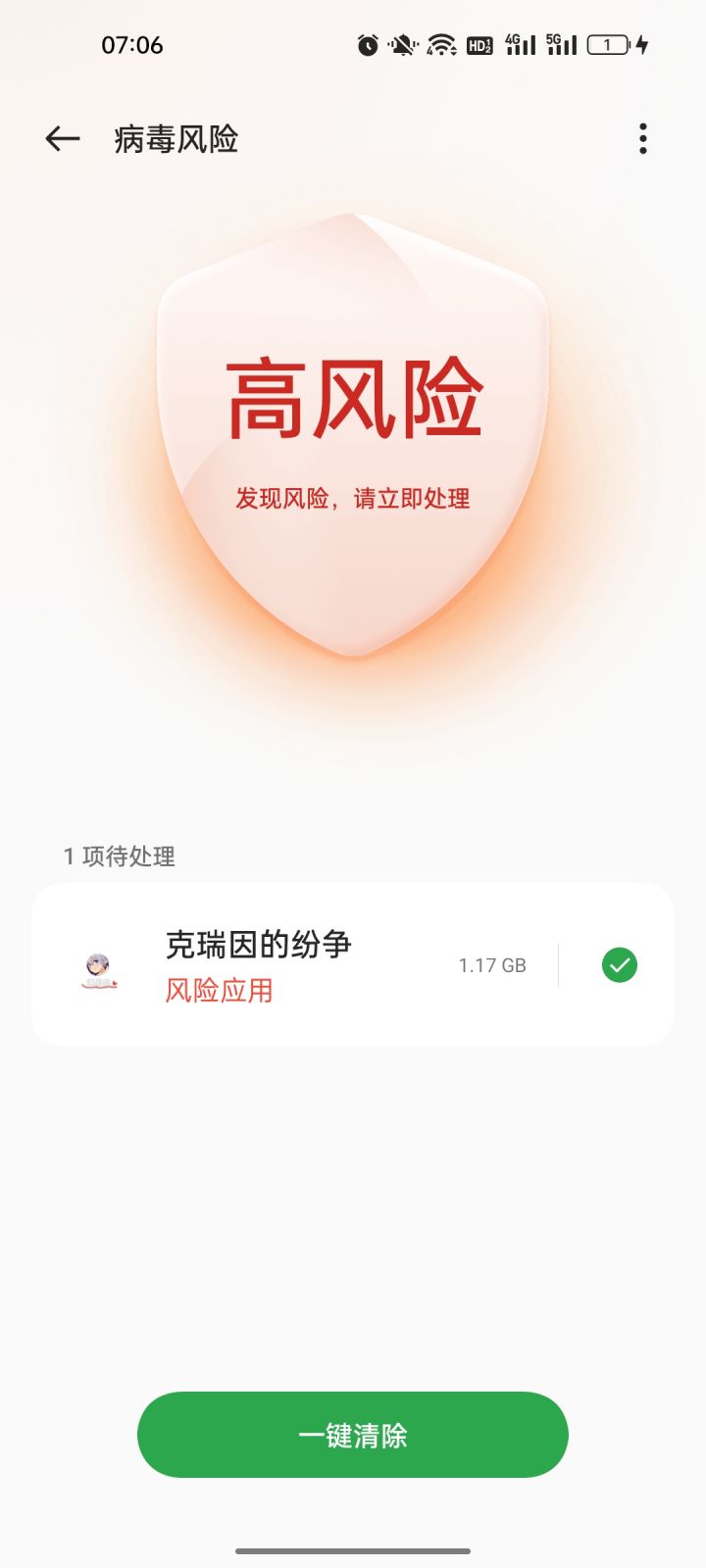
Task: Tap the battery indicator showing low charge
Action: [608, 44]
